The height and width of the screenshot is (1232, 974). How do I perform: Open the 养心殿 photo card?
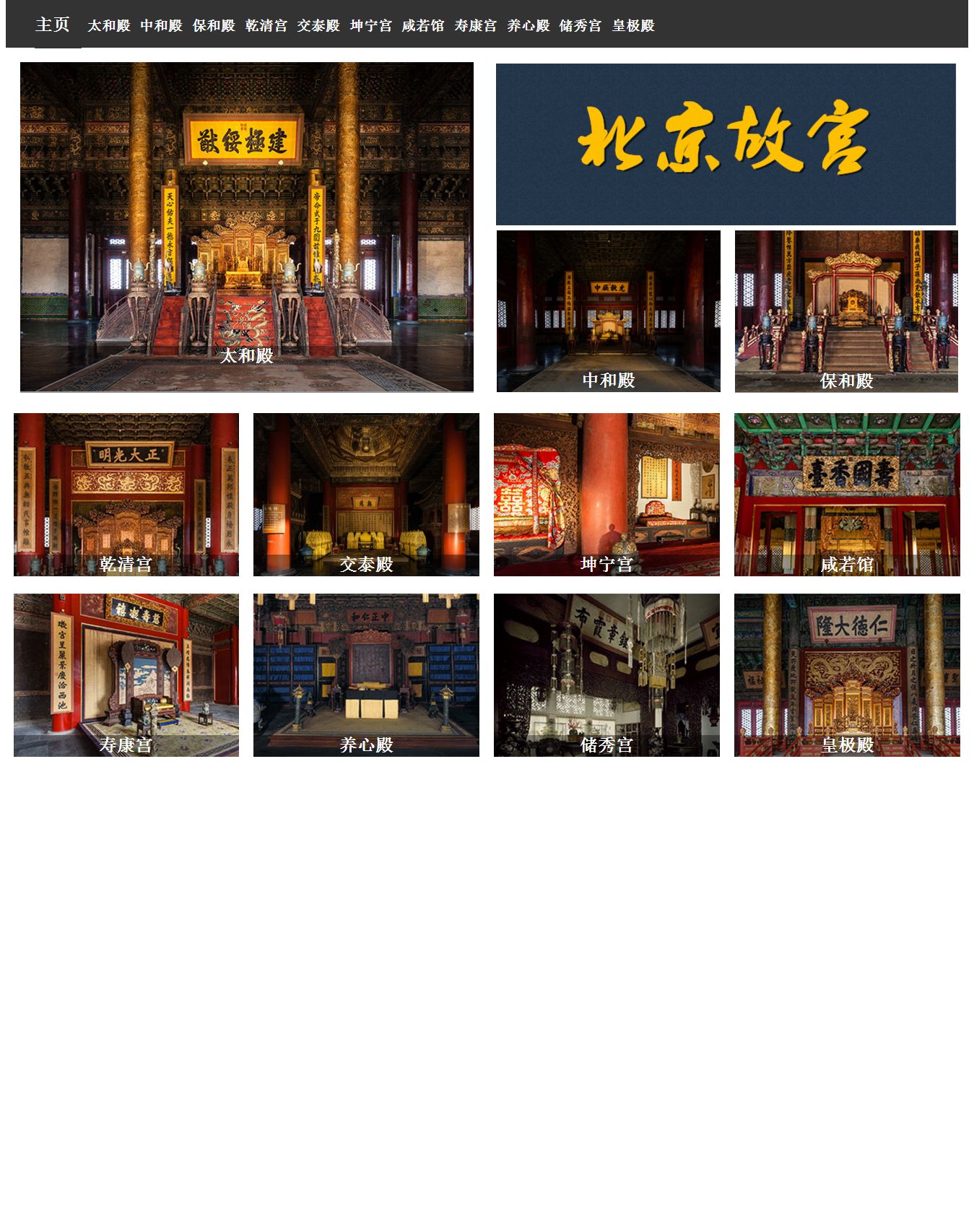(x=366, y=675)
